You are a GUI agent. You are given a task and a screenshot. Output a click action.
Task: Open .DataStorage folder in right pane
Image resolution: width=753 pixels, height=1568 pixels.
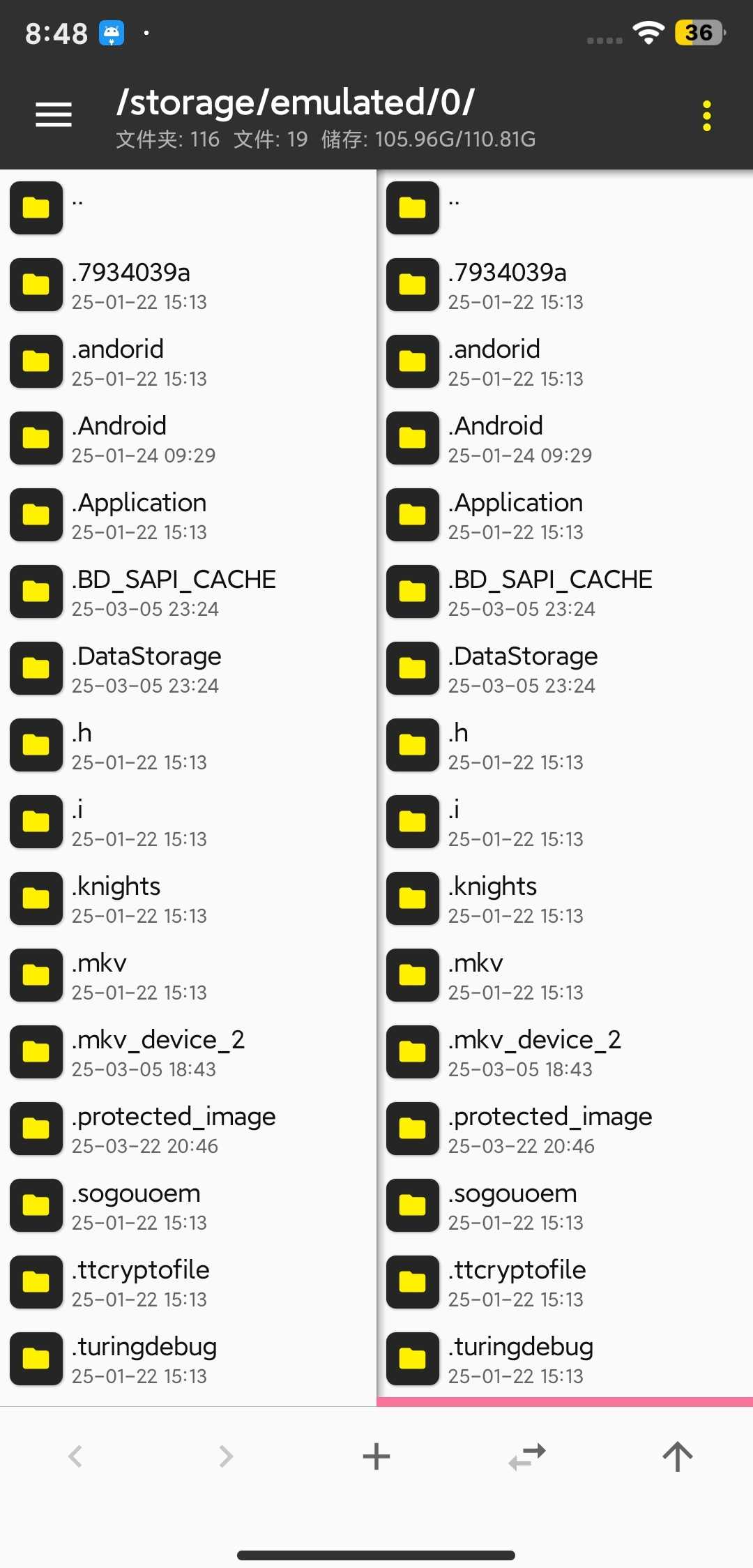click(565, 668)
